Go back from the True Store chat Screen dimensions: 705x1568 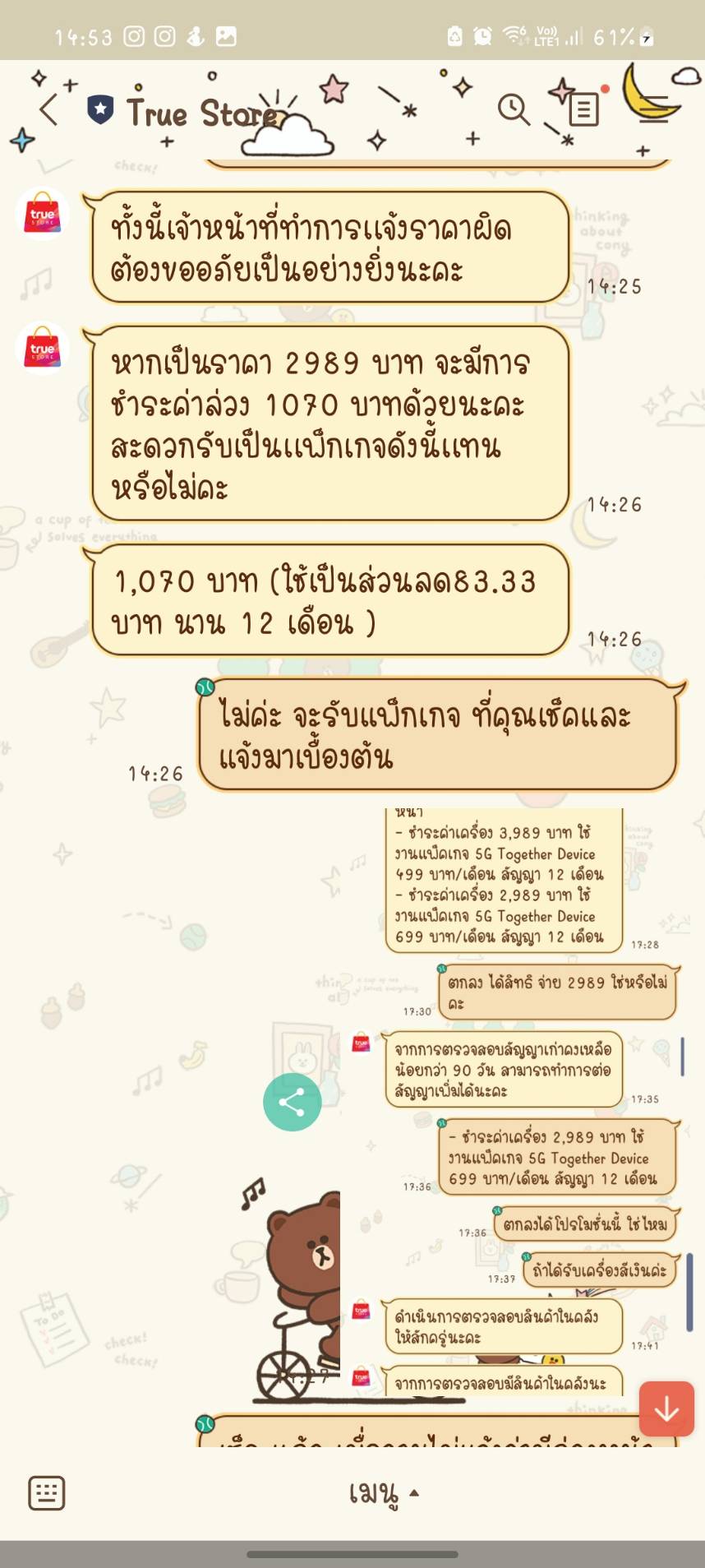coord(49,109)
